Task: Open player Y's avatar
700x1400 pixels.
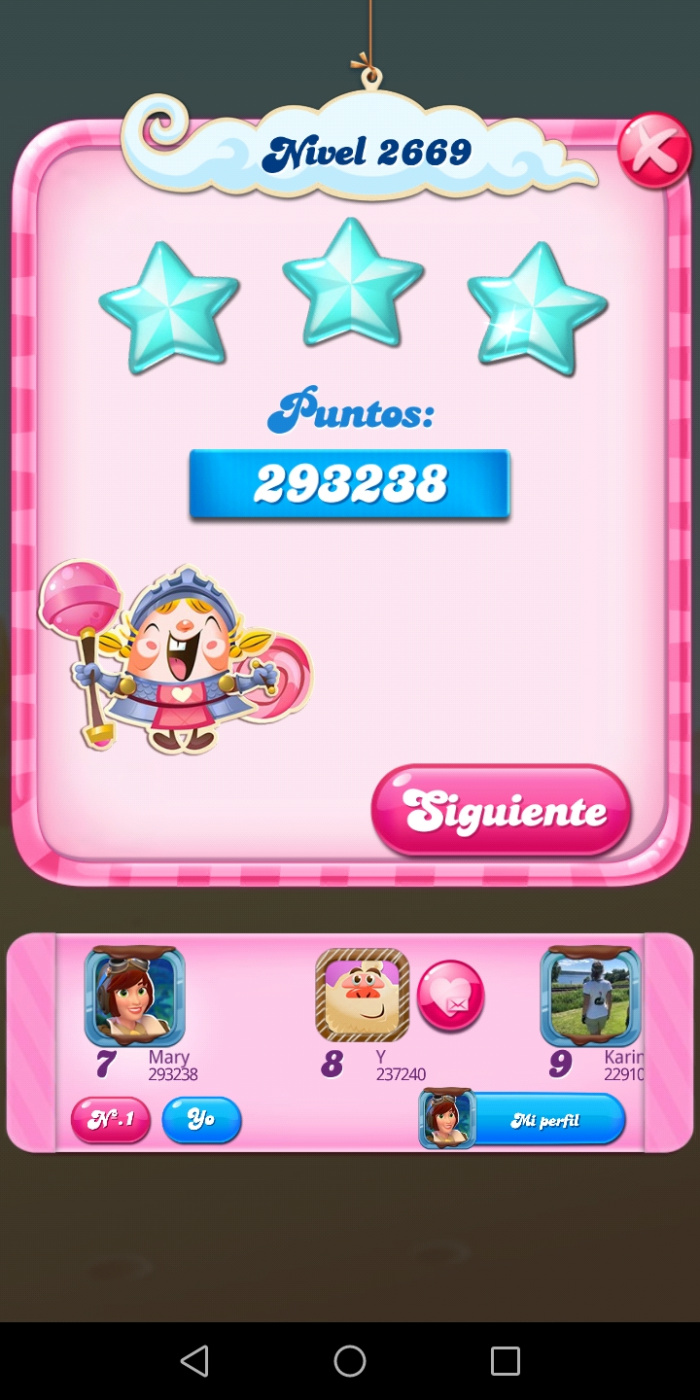Action: point(362,996)
